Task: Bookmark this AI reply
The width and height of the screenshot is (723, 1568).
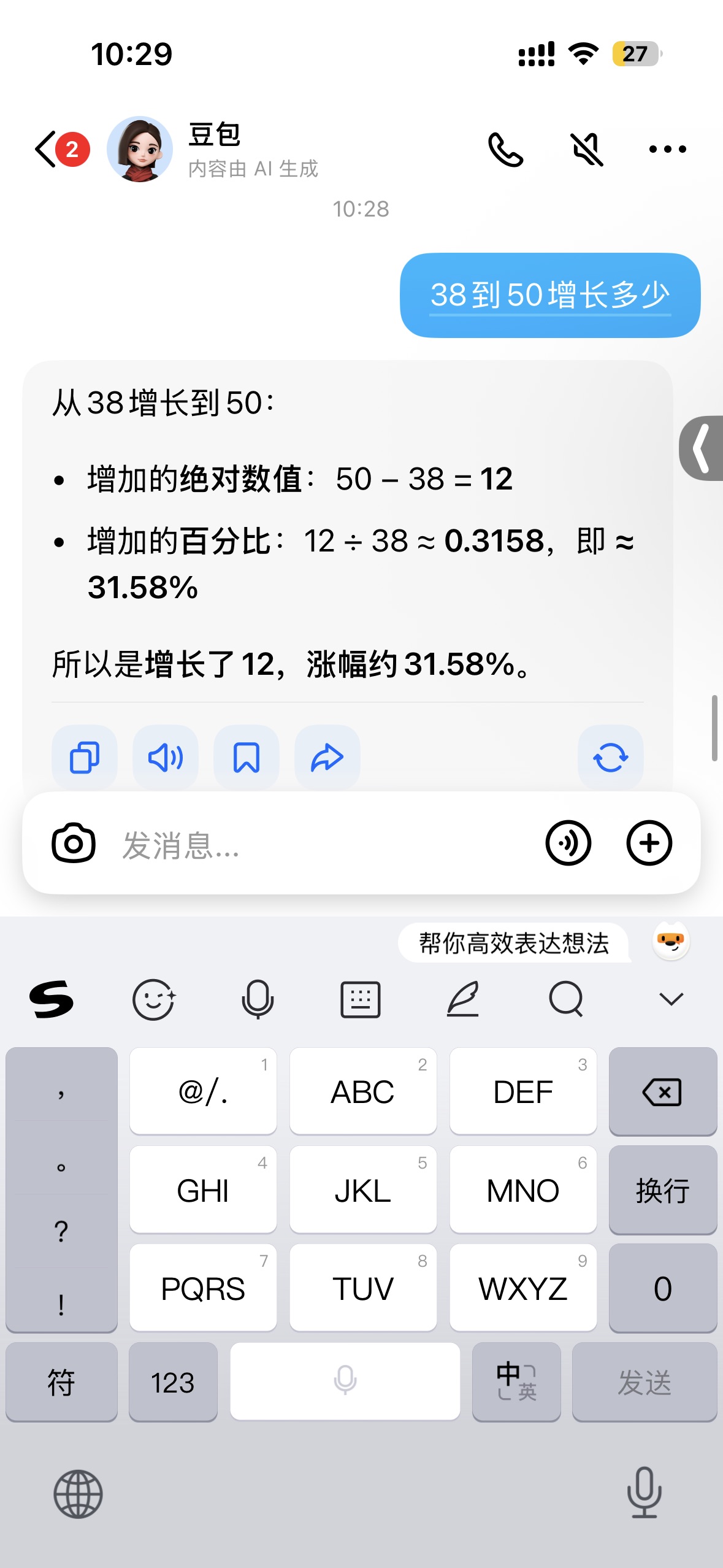Action: pos(247,758)
